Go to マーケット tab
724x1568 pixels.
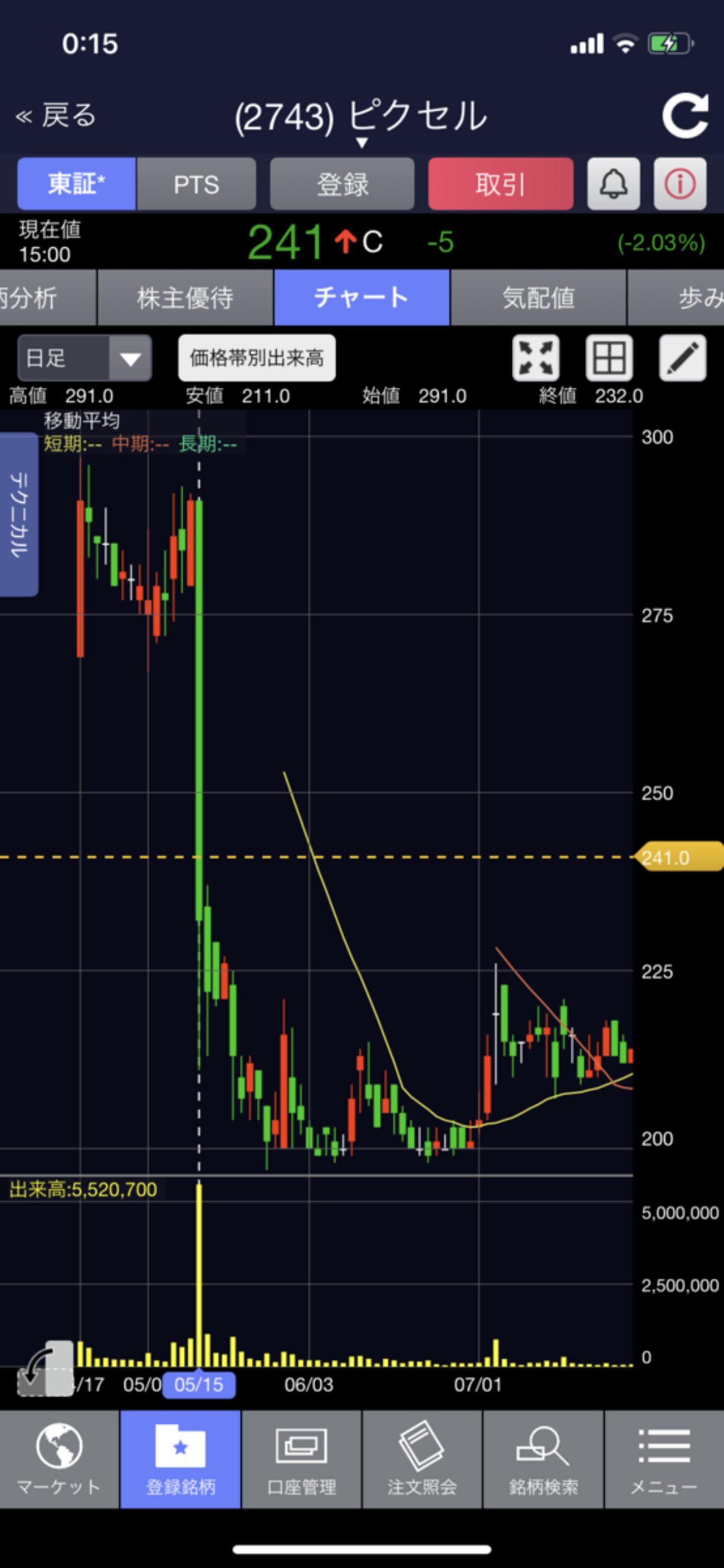[59, 1459]
